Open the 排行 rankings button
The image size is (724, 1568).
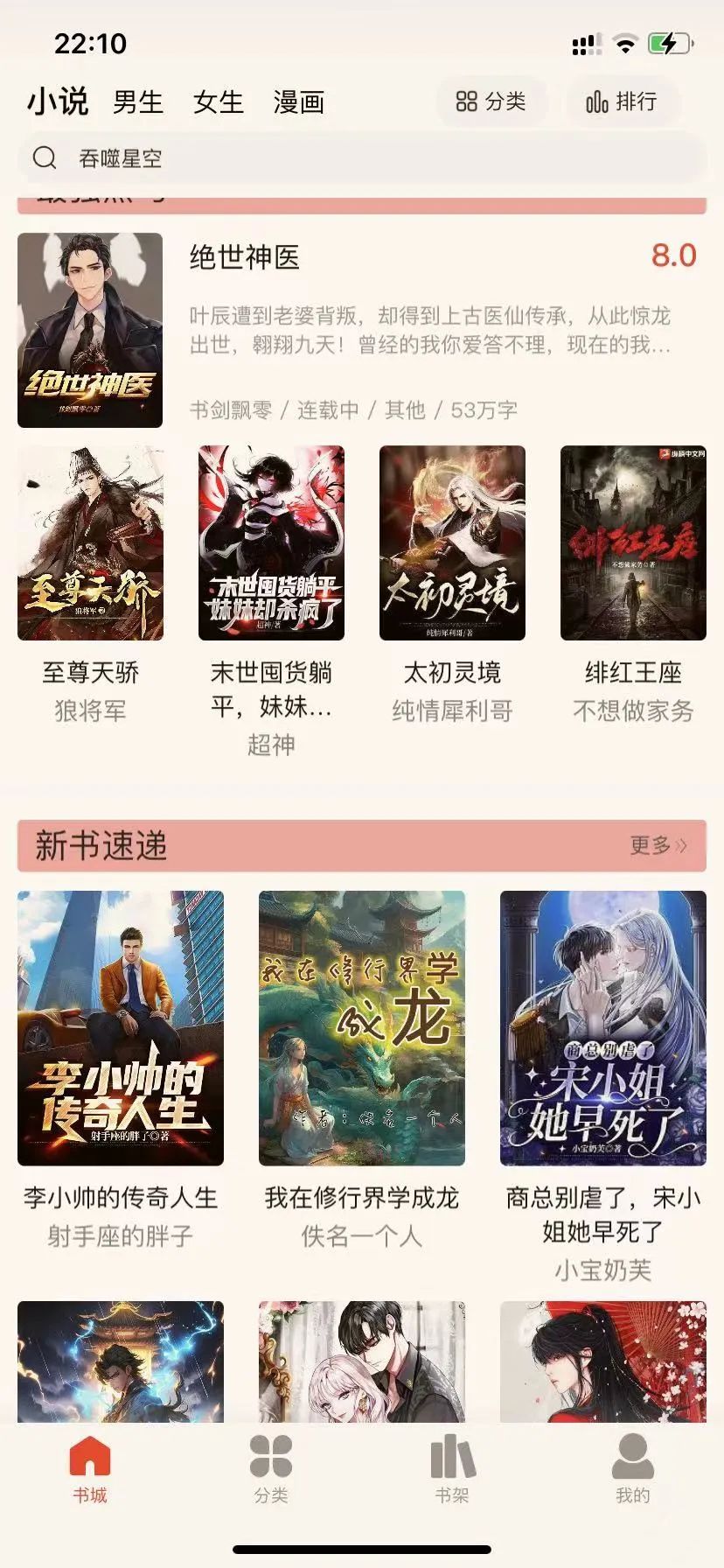coord(622,101)
